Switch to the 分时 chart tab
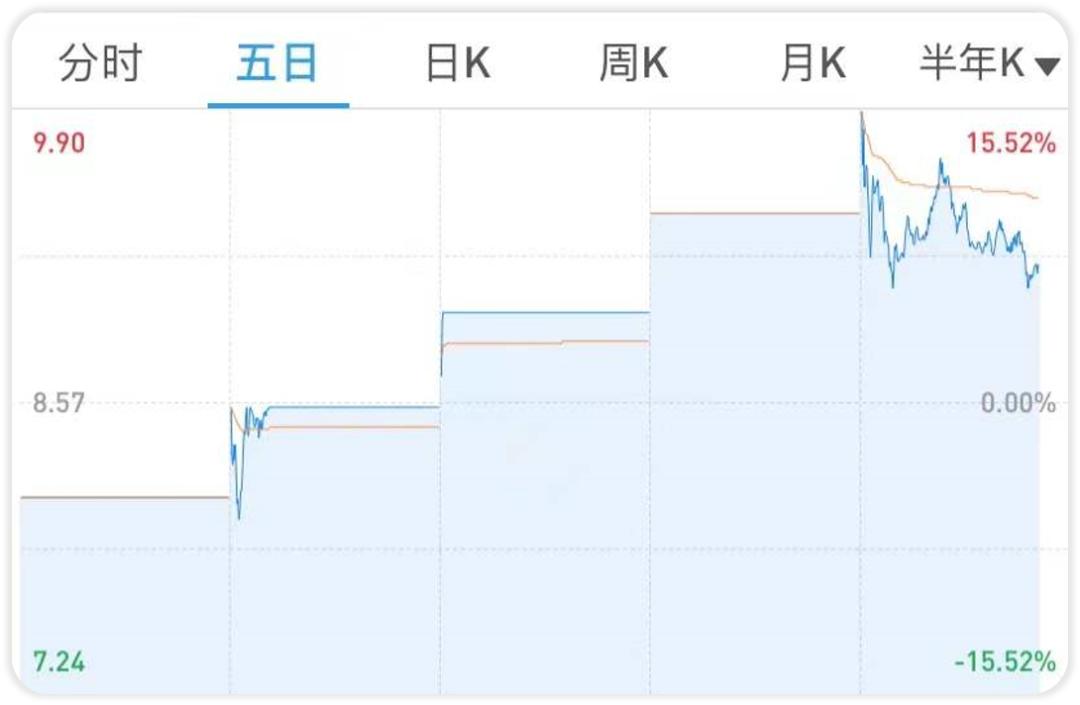The height and width of the screenshot is (705, 1080). [x=101, y=65]
